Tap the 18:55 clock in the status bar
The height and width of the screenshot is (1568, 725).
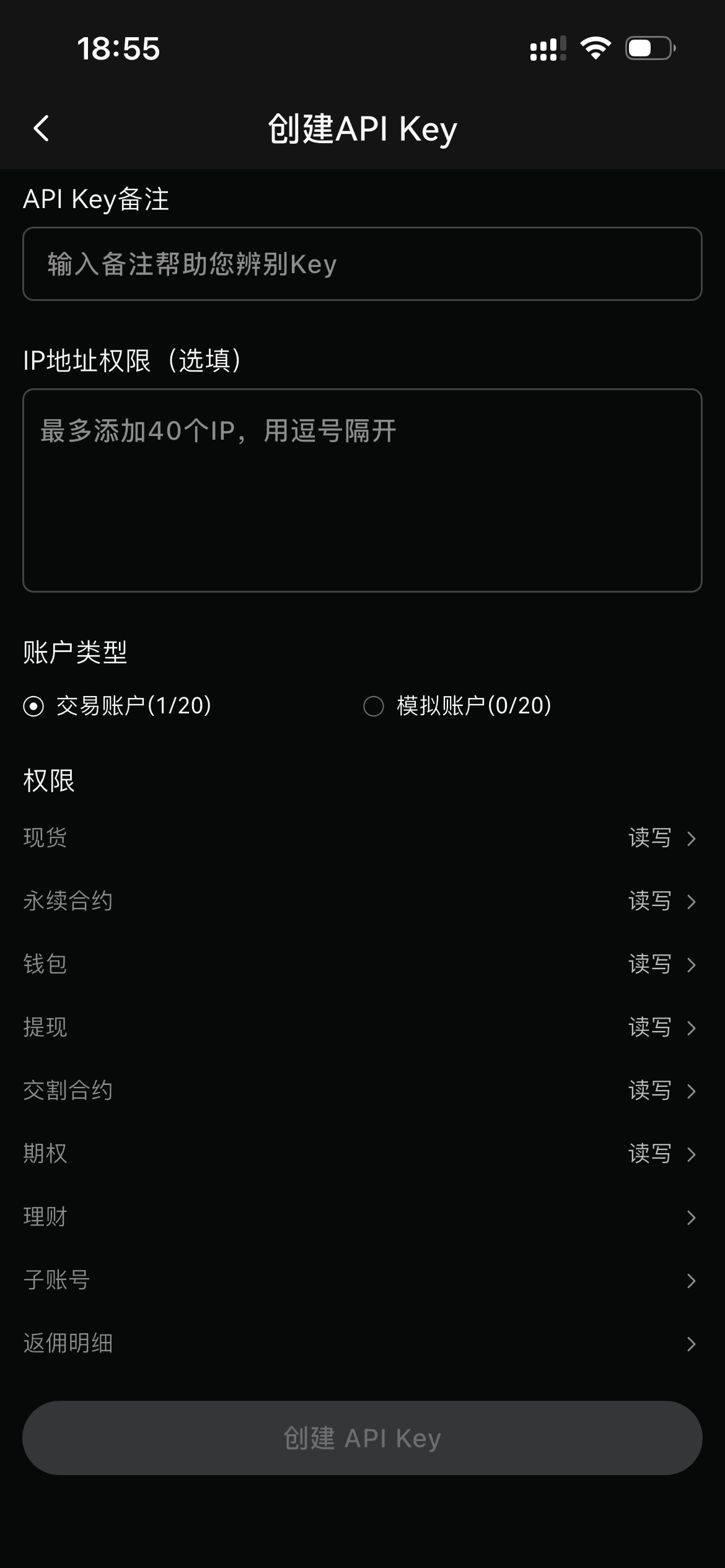(x=120, y=47)
